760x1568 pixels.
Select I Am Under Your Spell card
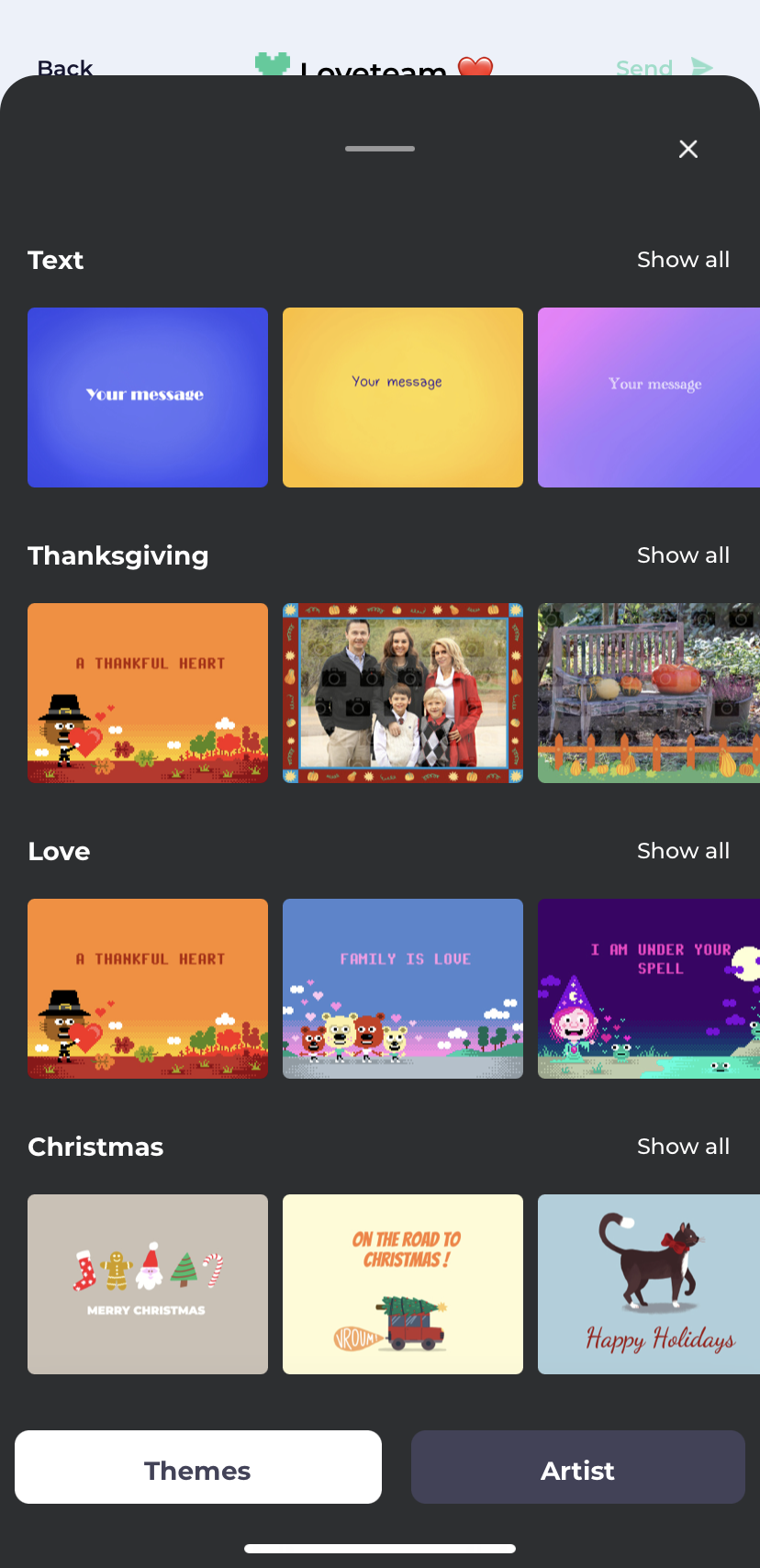tap(648, 989)
